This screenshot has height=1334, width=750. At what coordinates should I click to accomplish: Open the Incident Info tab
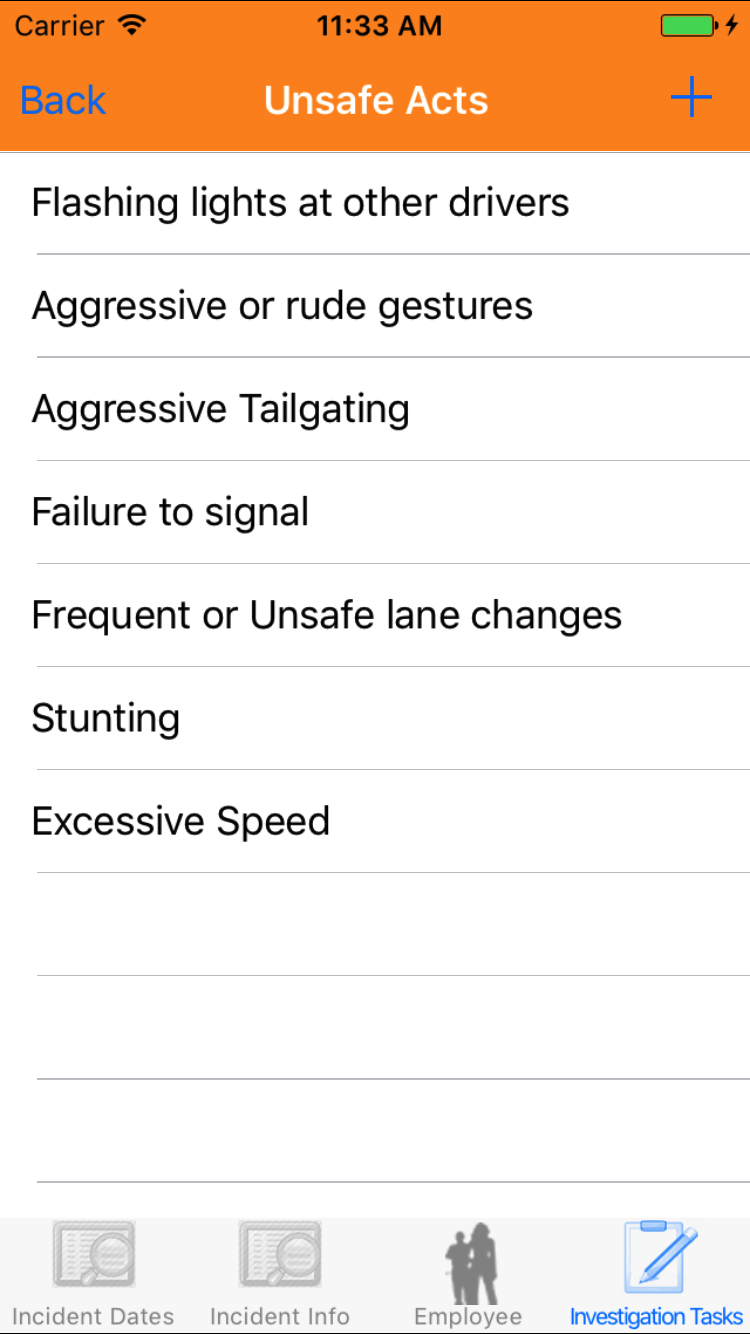[280, 1274]
